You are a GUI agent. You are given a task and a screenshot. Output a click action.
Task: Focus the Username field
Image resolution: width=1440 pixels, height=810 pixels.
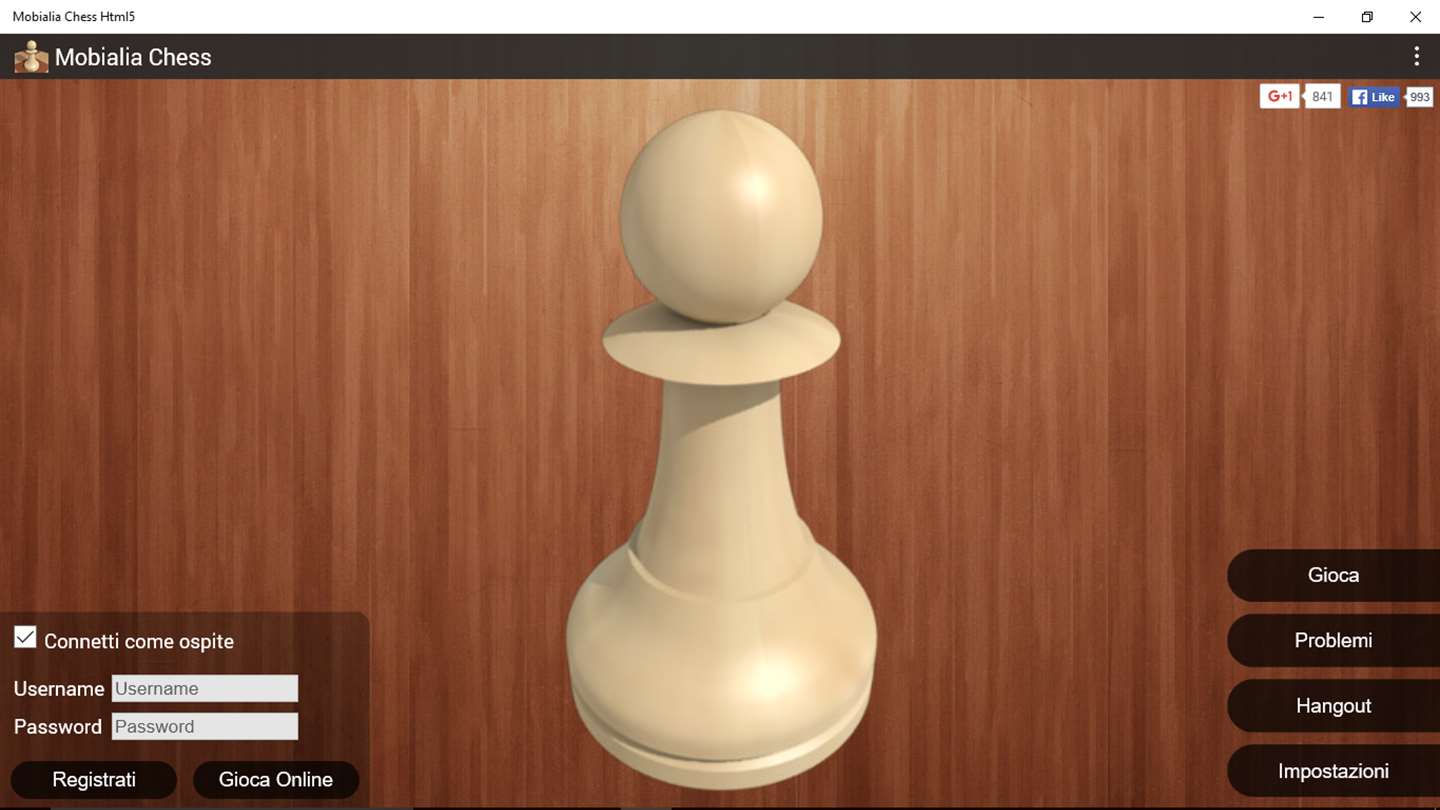204,688
